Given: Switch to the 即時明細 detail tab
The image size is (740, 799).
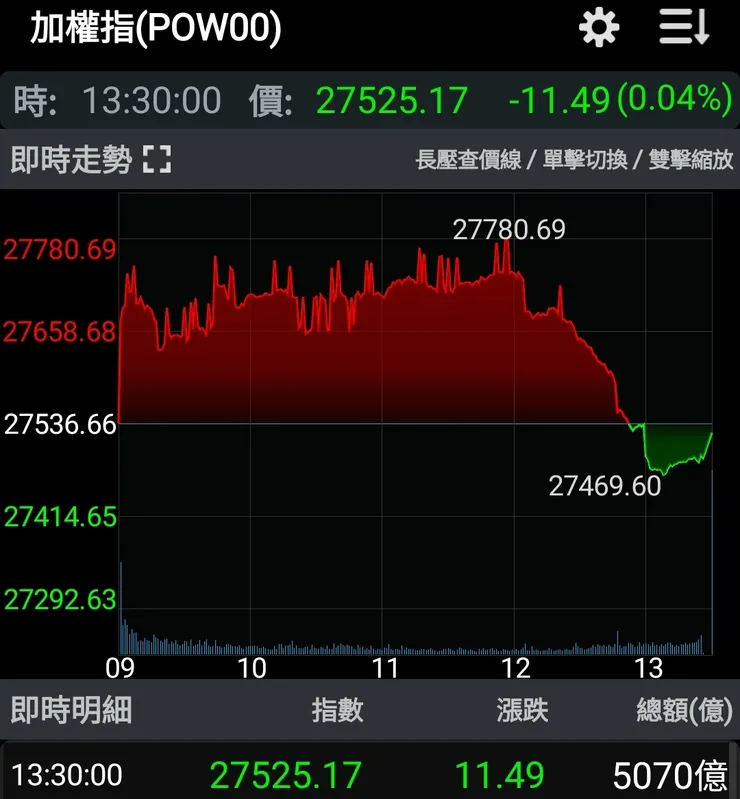Looking at the screenshot, I should click(73, 711).
